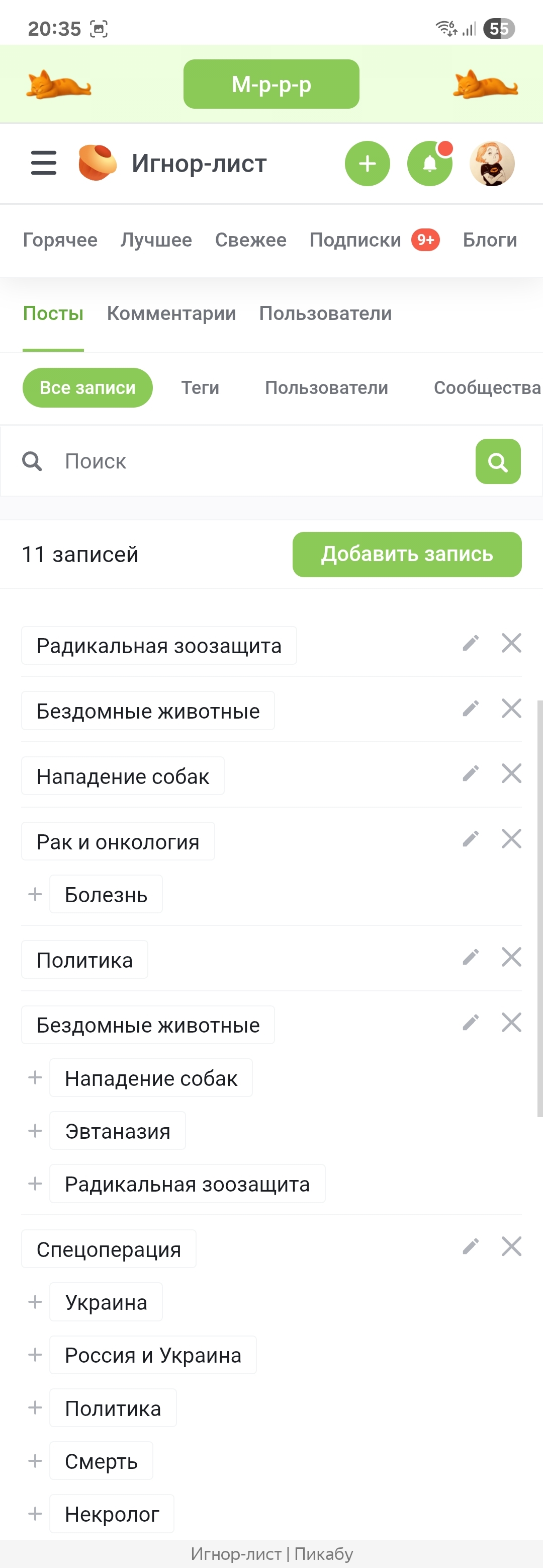Edit the Рак и онкология entry
The width and height of the screenshot is (543, 1568).
(471, 839)
